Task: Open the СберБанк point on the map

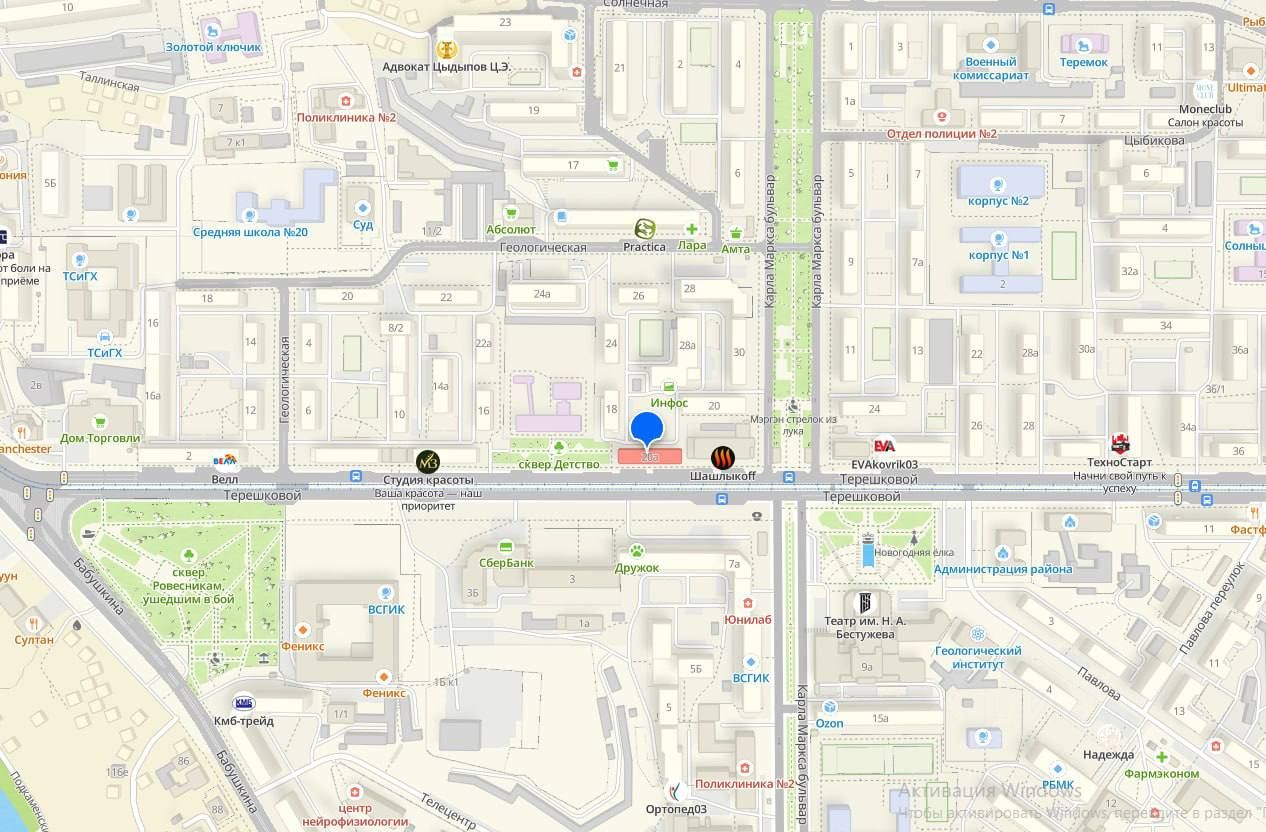Action: point(506,546)
